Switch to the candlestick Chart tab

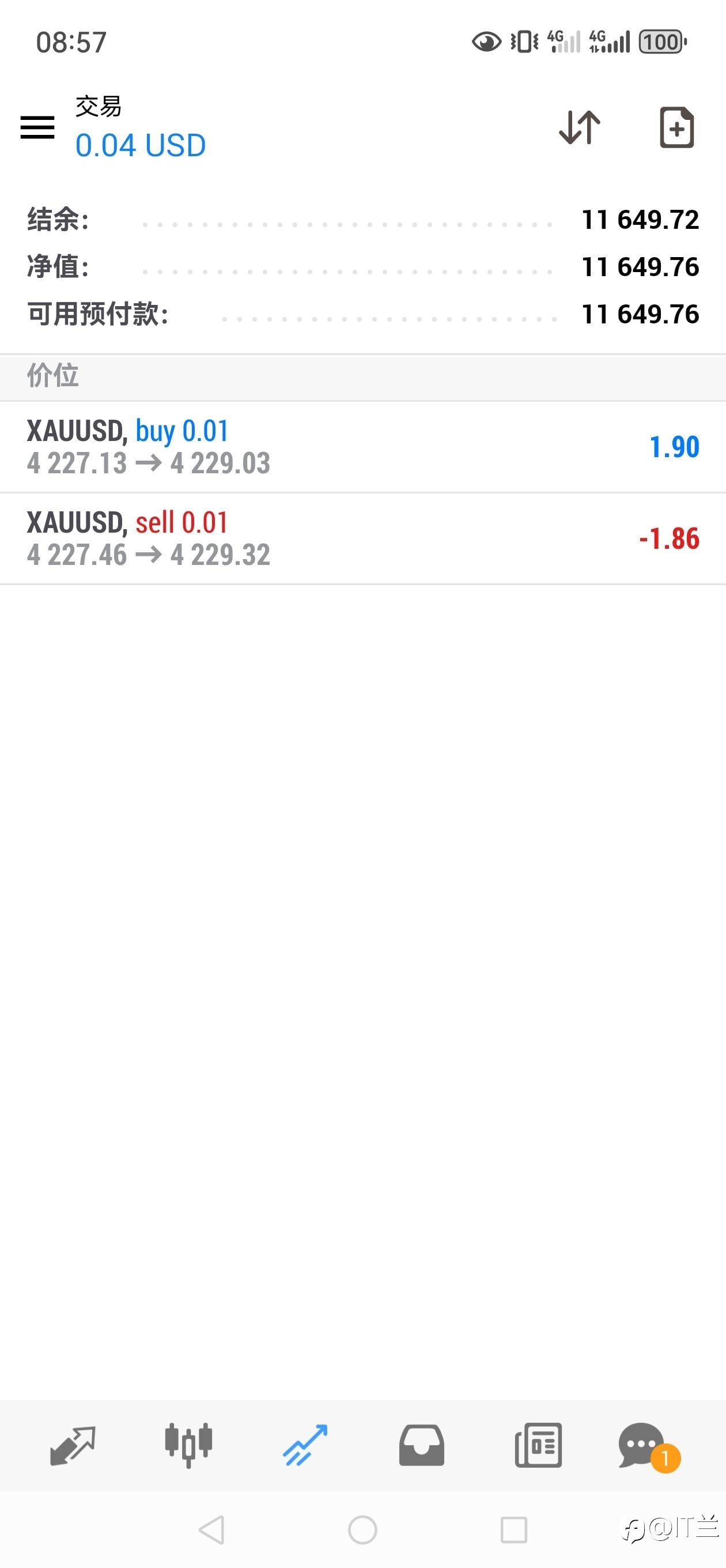click(188, 1445)
